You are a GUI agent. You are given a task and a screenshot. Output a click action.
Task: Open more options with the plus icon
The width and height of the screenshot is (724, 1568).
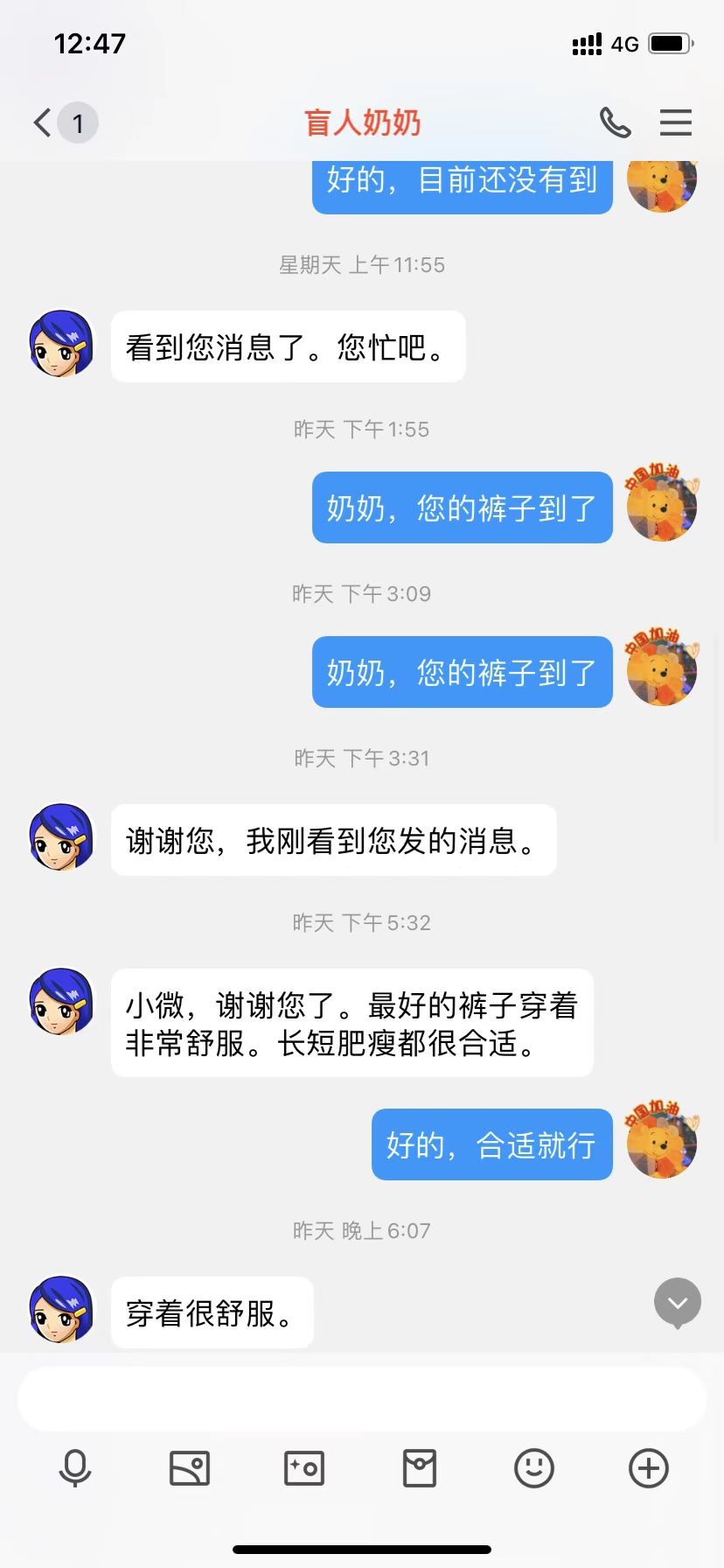[649, 1467]
